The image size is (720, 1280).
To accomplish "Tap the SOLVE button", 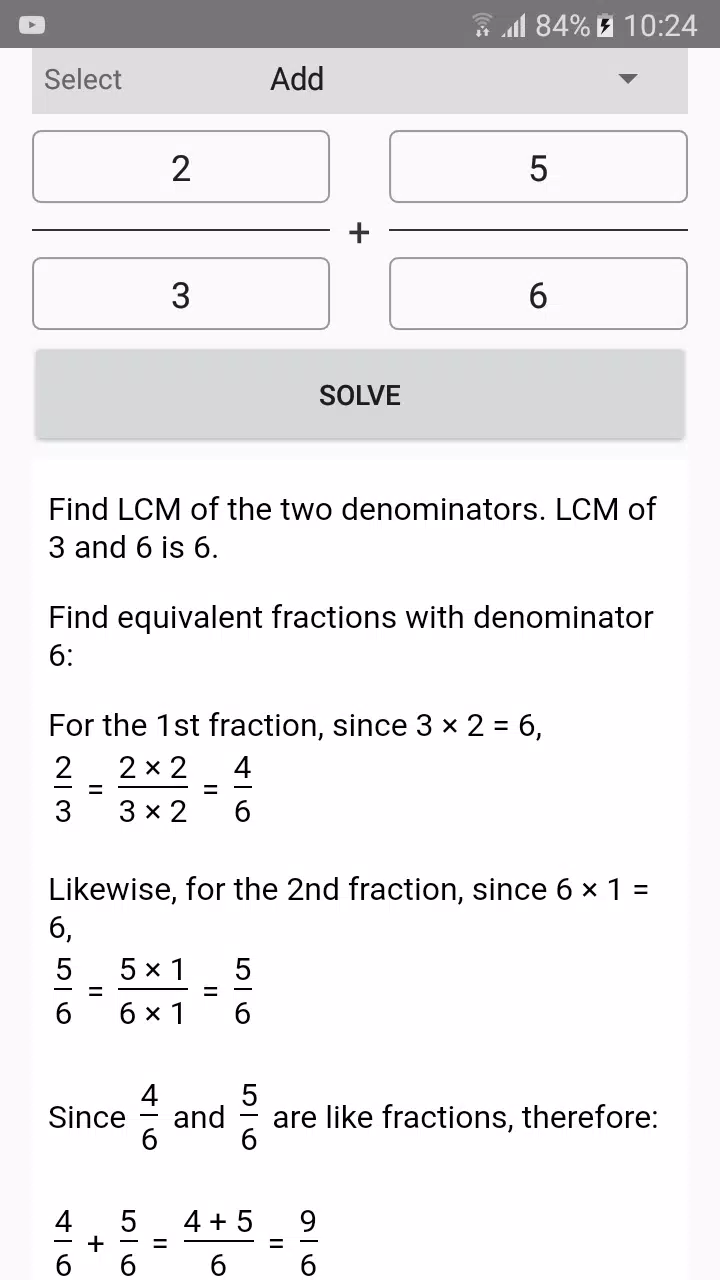I will [360, 395].
